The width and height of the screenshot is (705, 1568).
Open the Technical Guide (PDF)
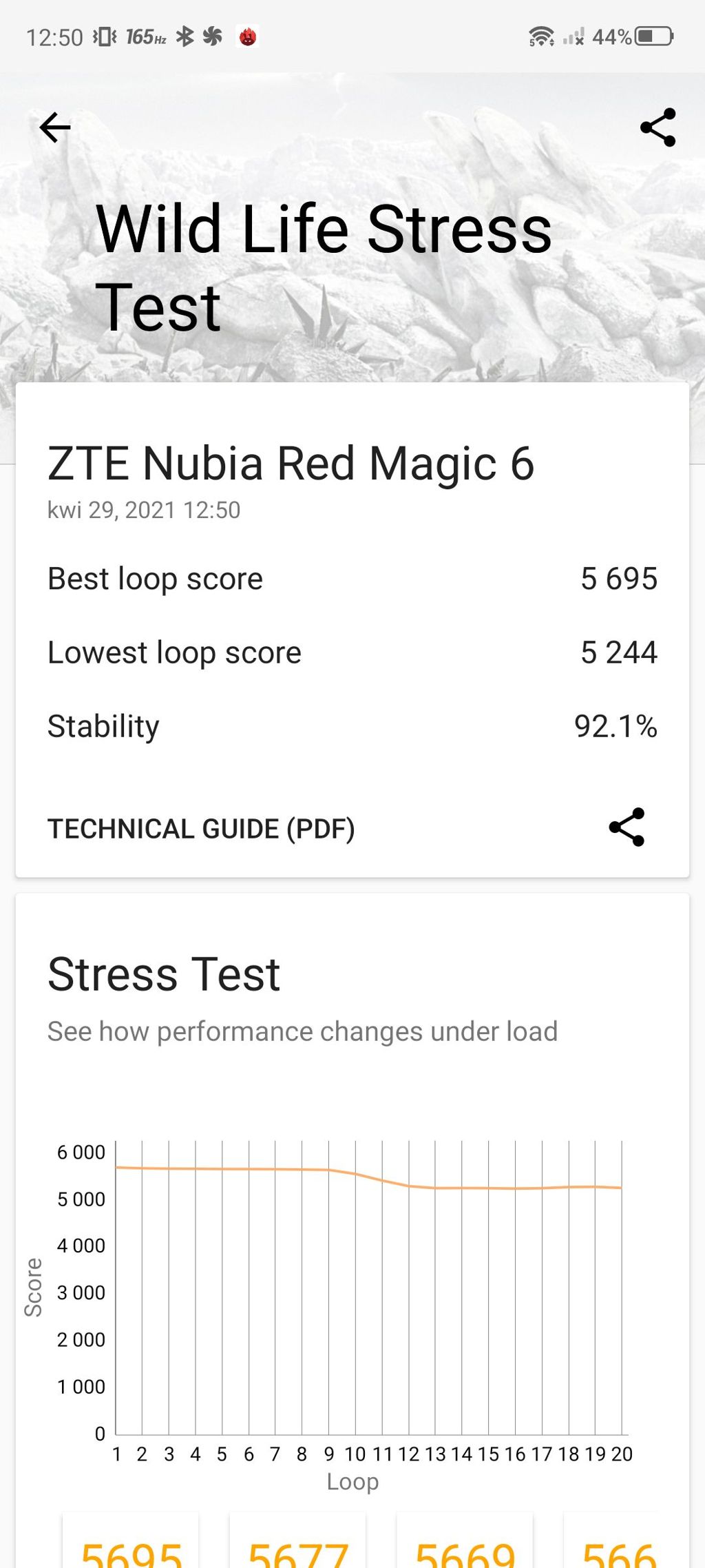point(201,829)
